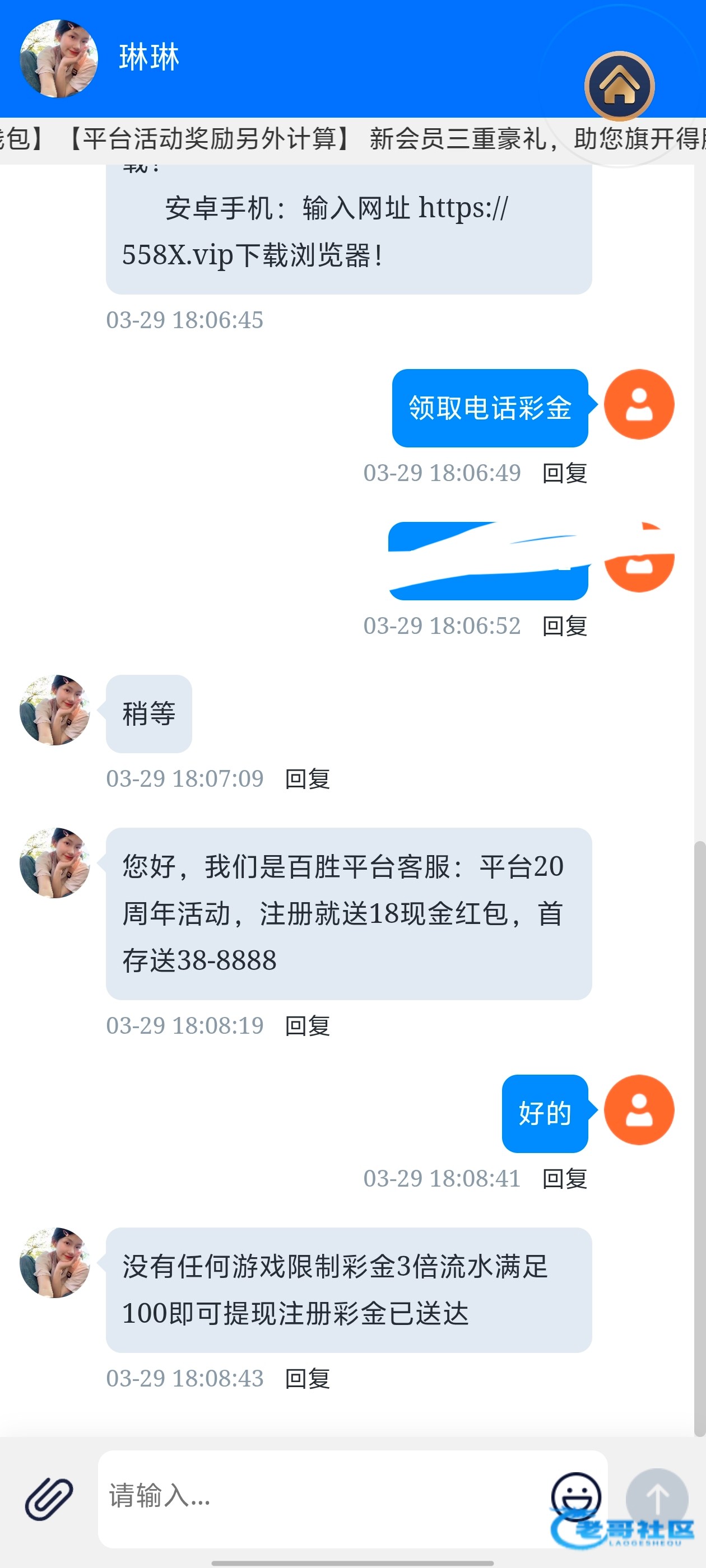Screen dimensions: 706x1568
Task: Reply to the 领取电话彩金 message
Action: coord(564,473)
